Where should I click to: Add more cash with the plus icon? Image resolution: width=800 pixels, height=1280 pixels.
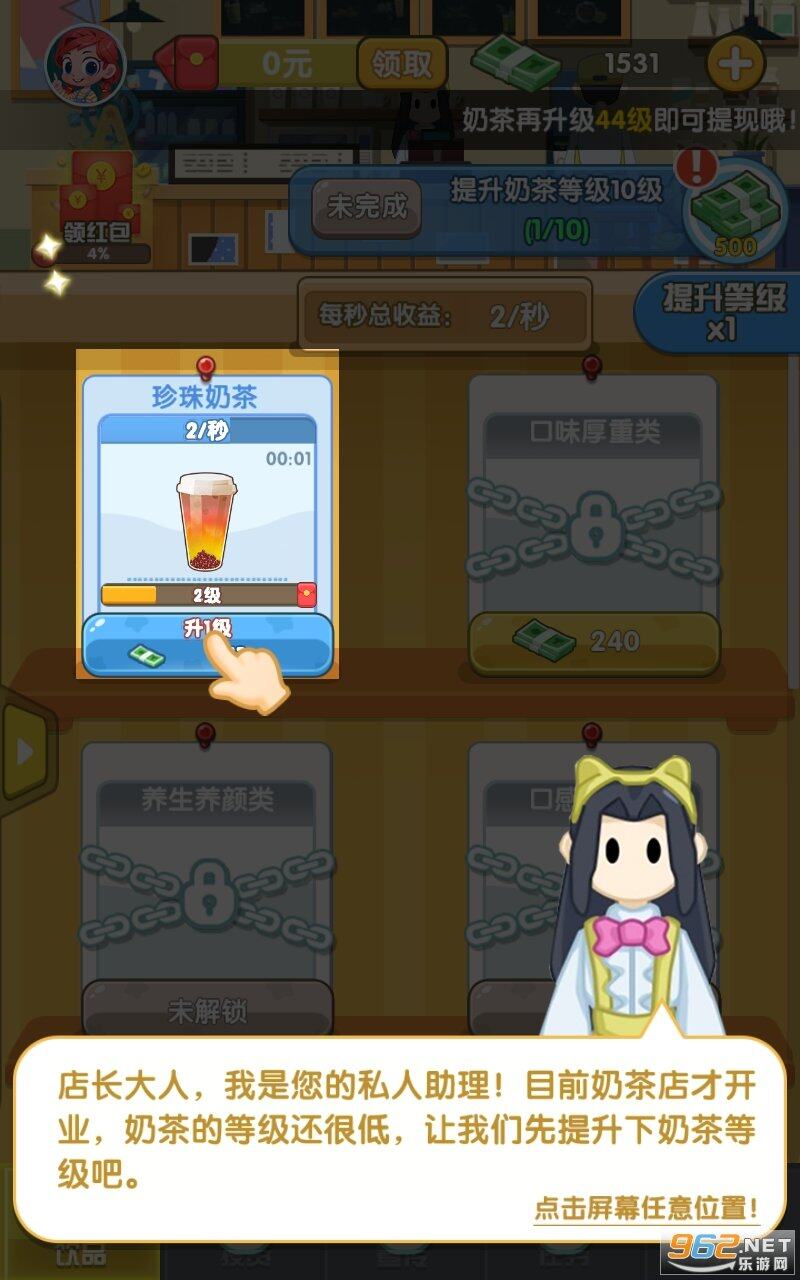(x=736, y=64)
